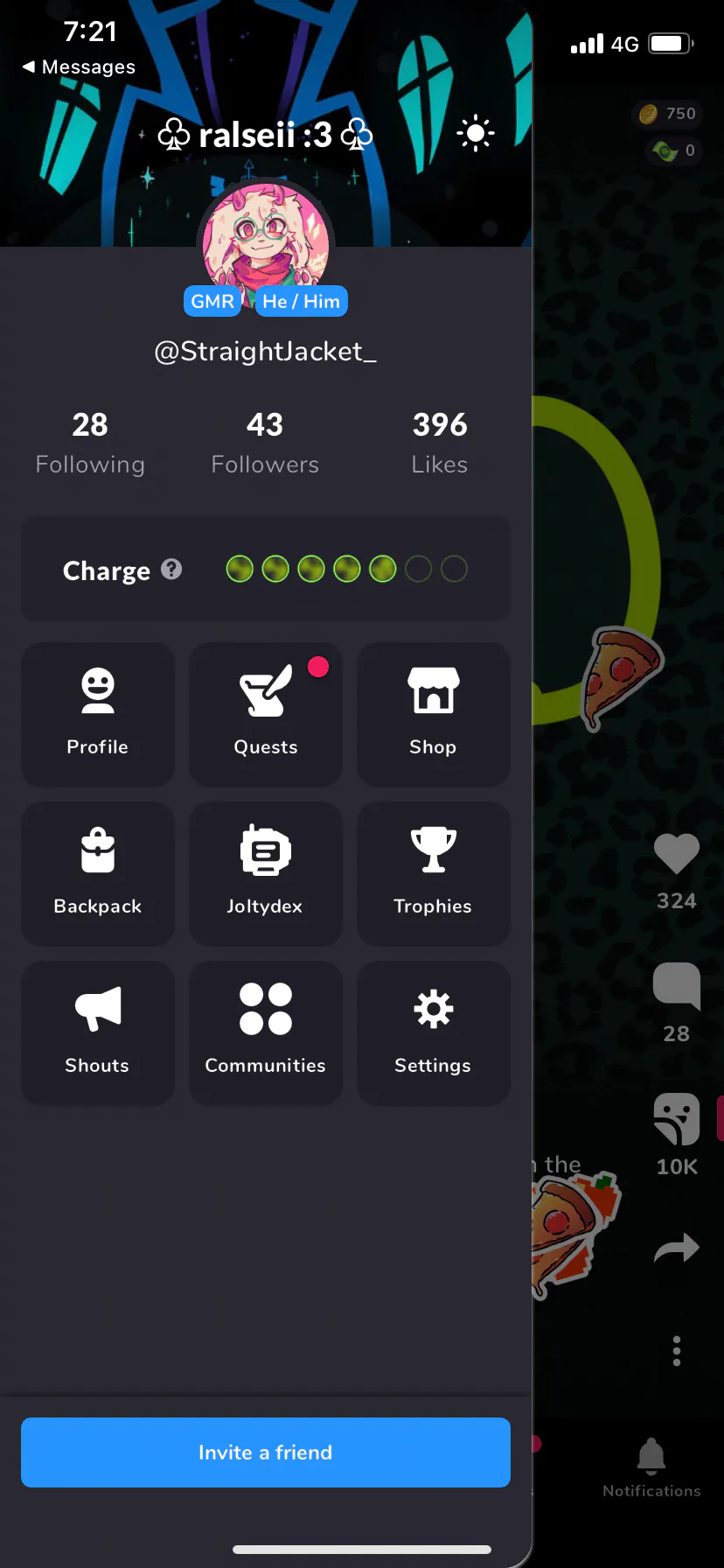Go to the Shop

tap(434, 714)
